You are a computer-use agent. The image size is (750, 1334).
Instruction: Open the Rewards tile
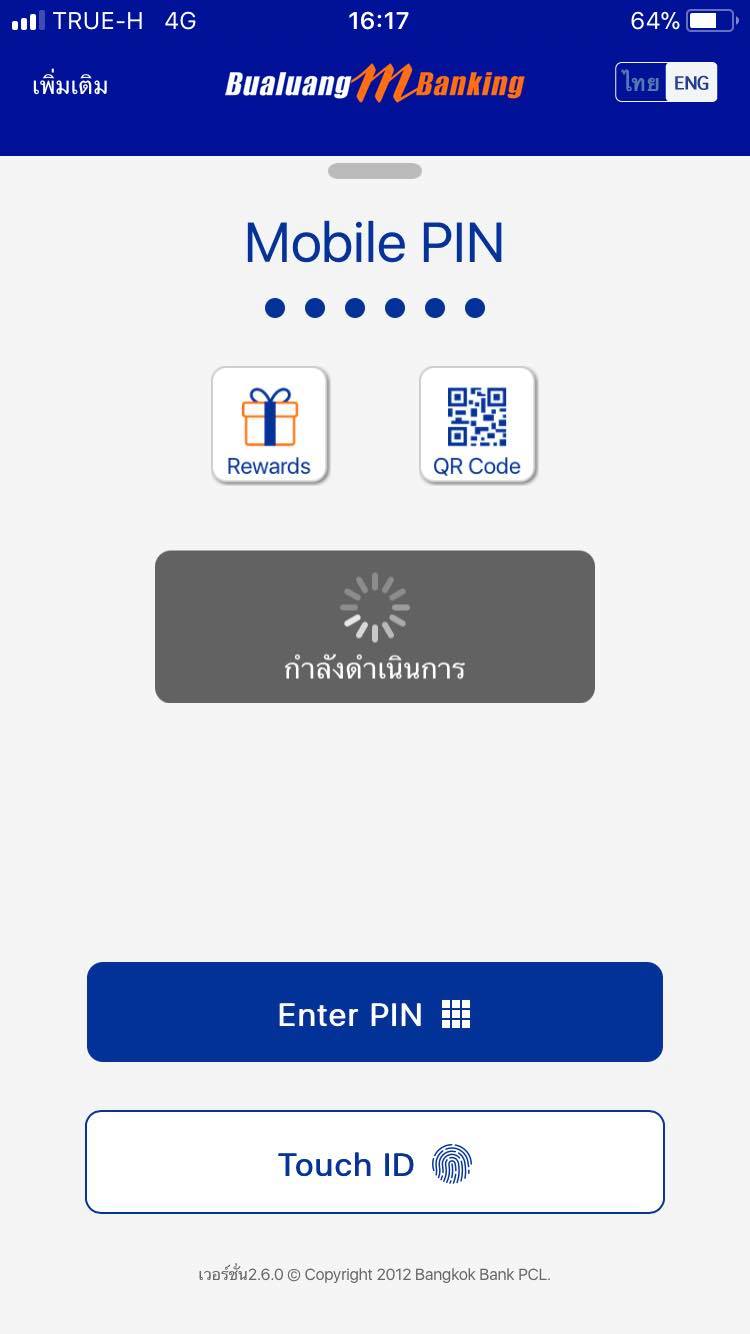point(269,425)
